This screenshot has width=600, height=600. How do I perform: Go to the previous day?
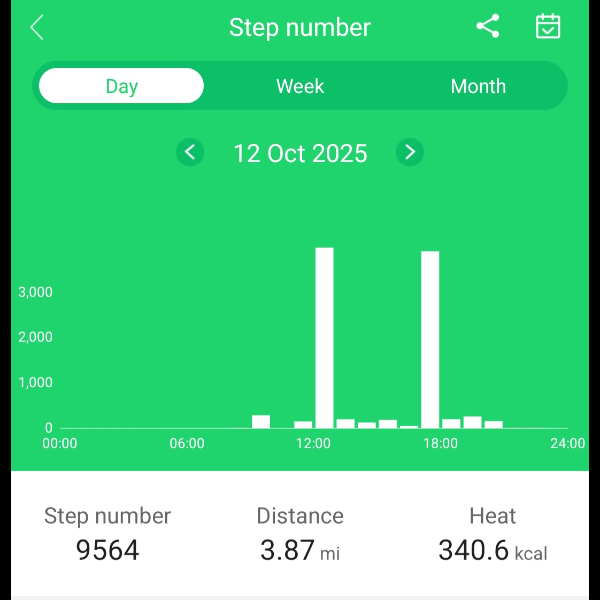190,152
